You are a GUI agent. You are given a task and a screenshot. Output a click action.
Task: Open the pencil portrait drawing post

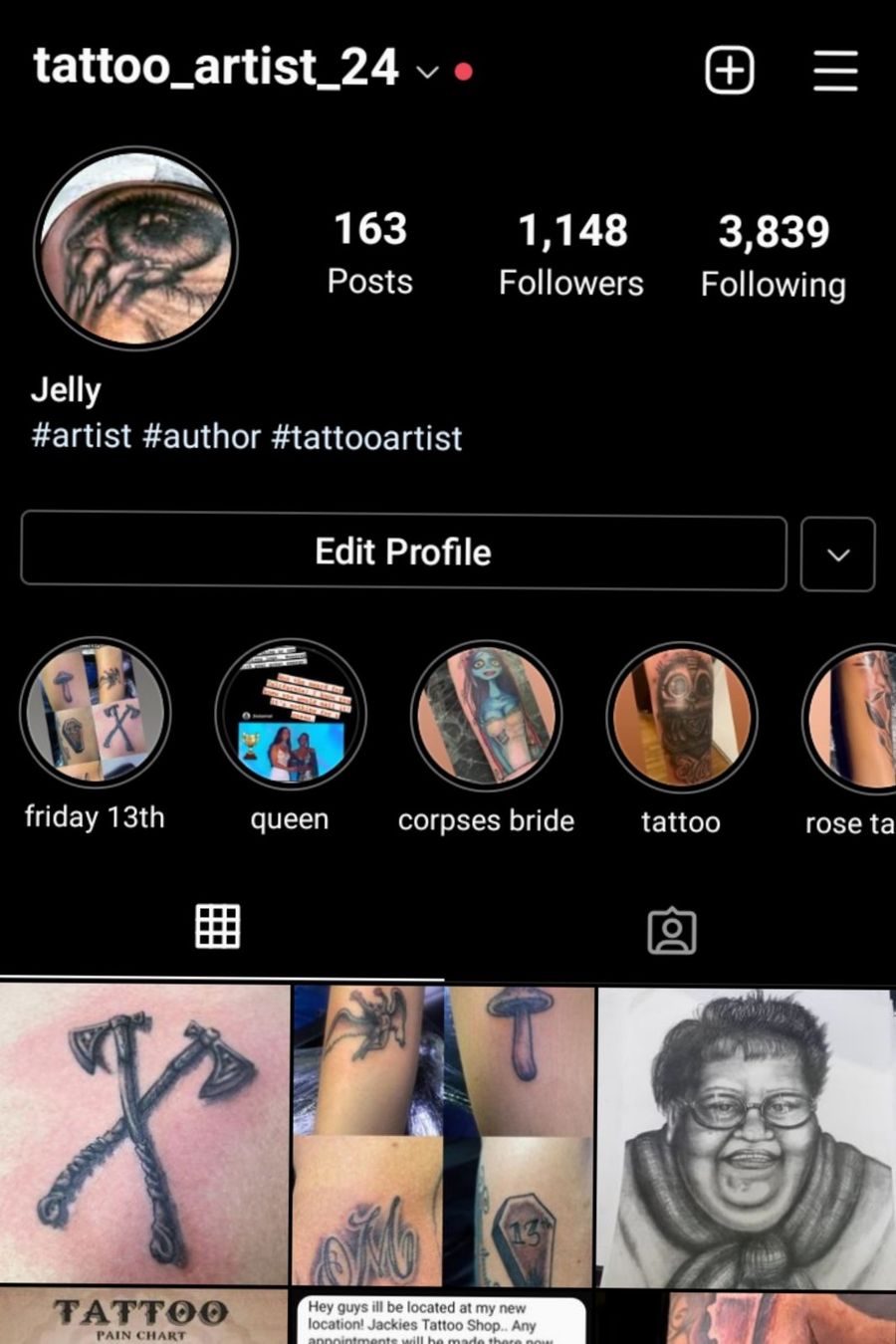(x=747, y=1137)
